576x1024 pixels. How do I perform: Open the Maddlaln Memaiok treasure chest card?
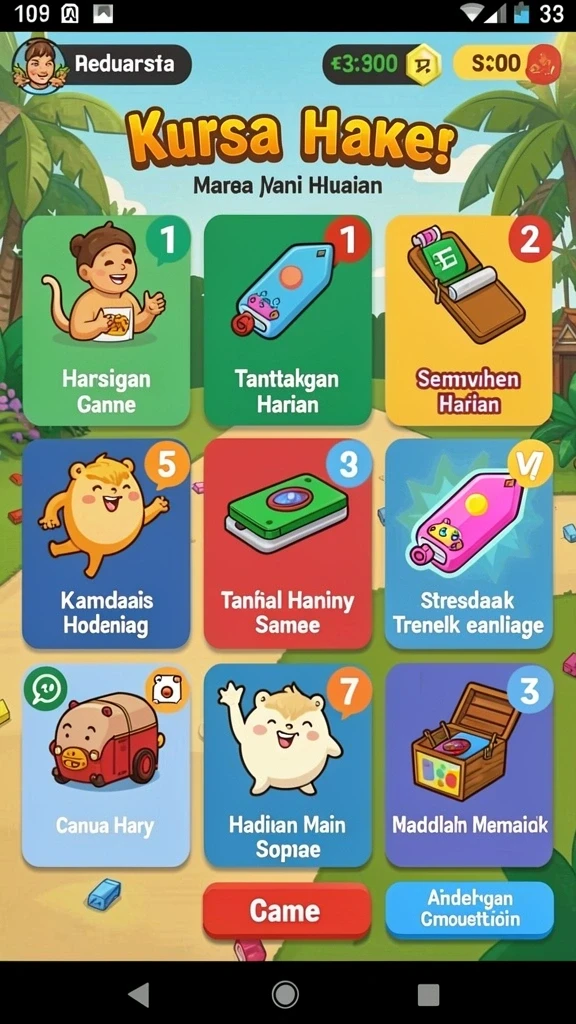coord(469,765)
